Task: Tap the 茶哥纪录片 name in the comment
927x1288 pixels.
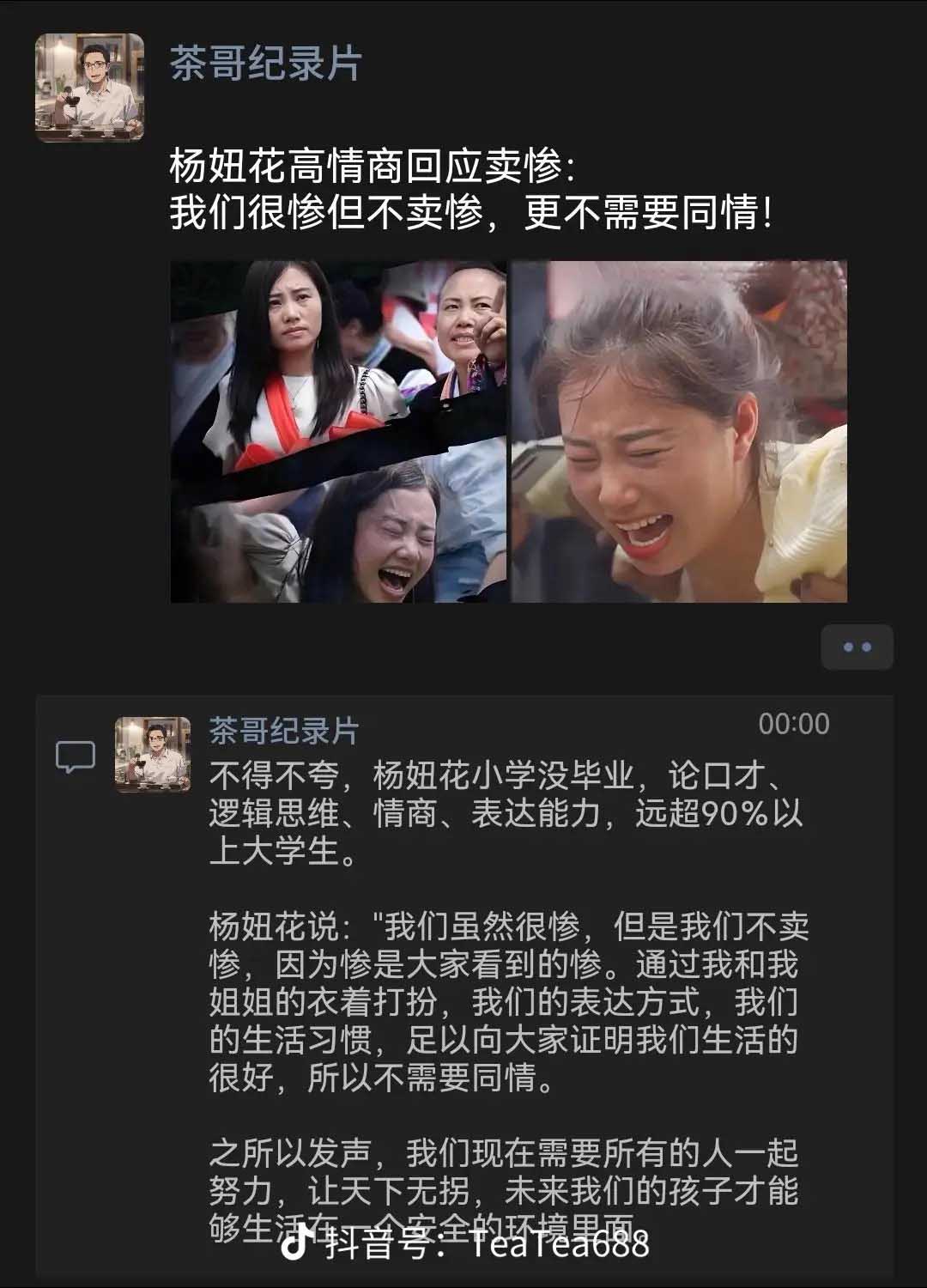Action: pyautogui.click(x=284, y=731)
